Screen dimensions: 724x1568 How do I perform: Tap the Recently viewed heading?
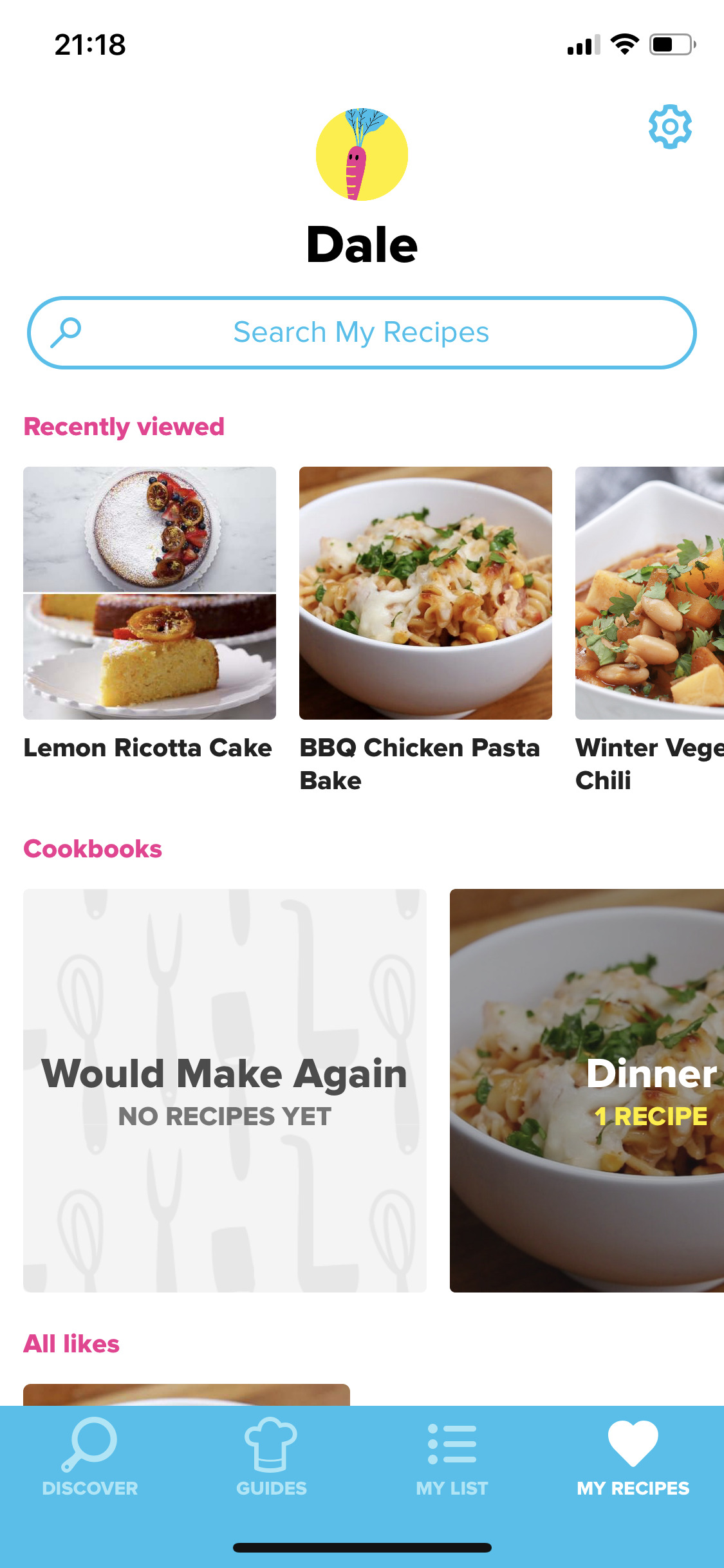124,426
